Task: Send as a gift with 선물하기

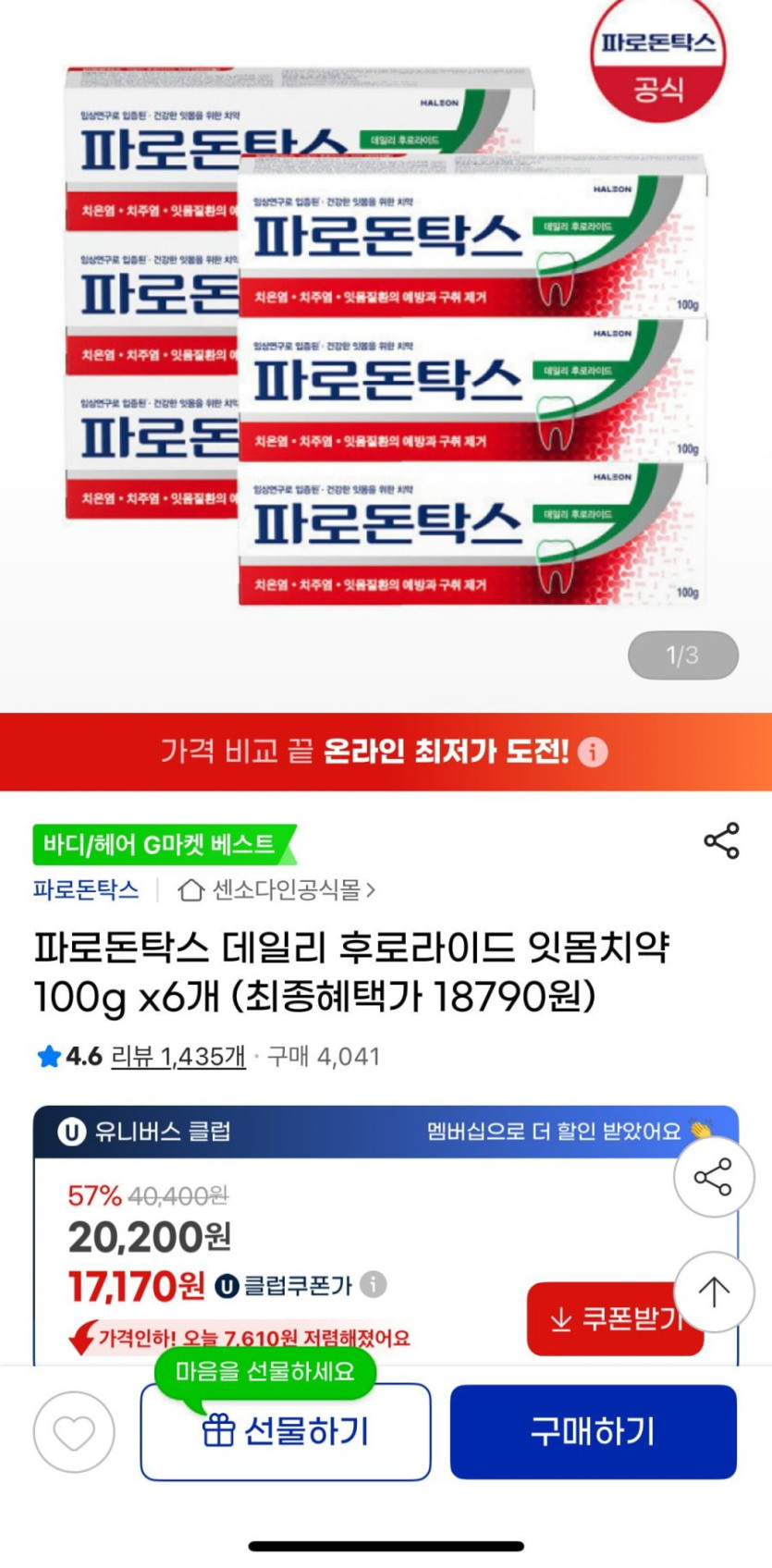Action: (x=286, y=1431)
